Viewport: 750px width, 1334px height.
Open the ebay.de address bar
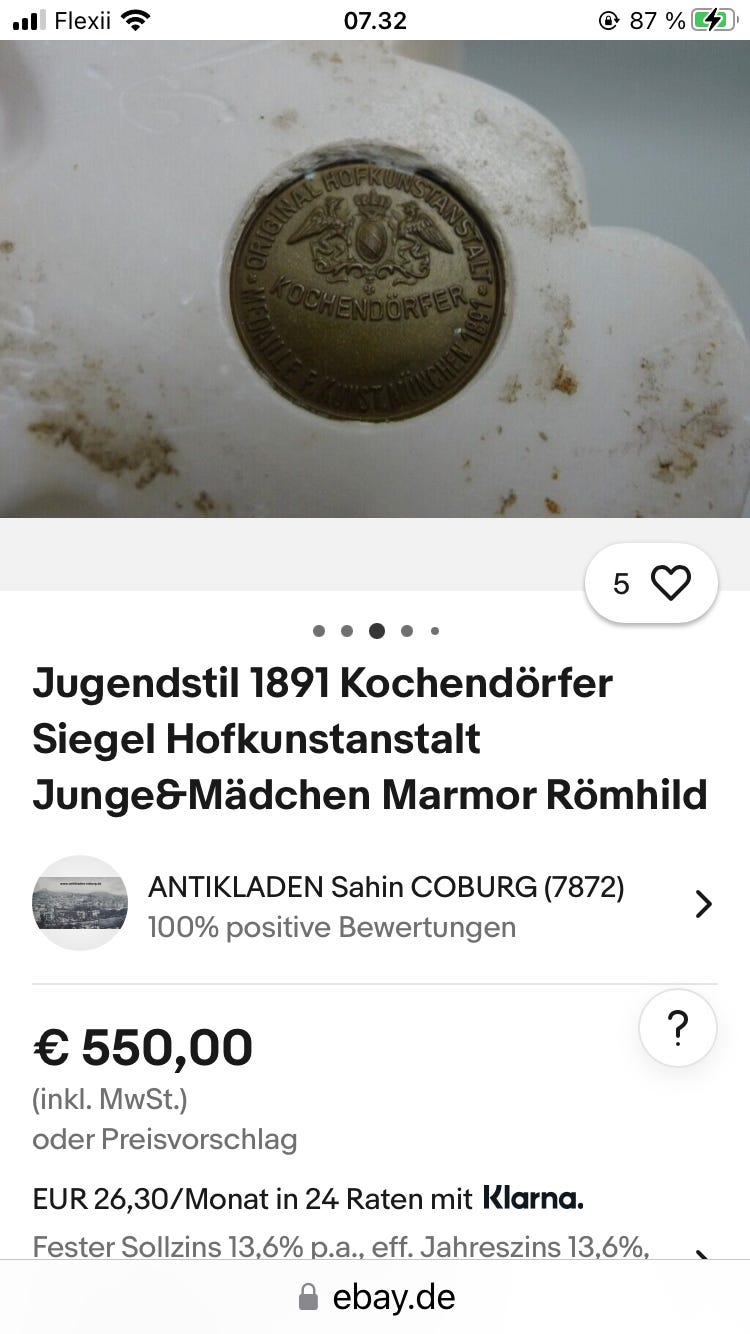click(396, 1297)
